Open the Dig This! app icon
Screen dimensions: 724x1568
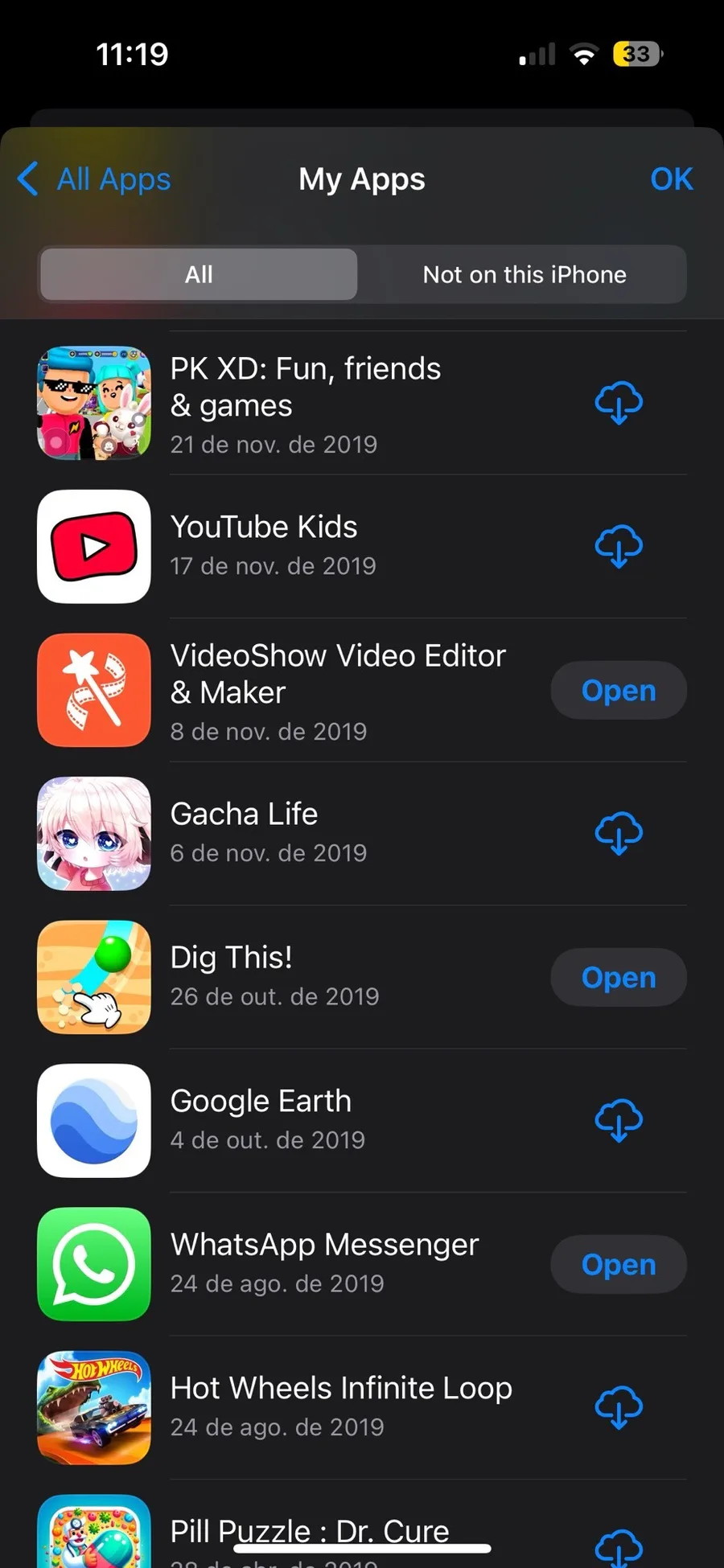[x=94, y=978]
